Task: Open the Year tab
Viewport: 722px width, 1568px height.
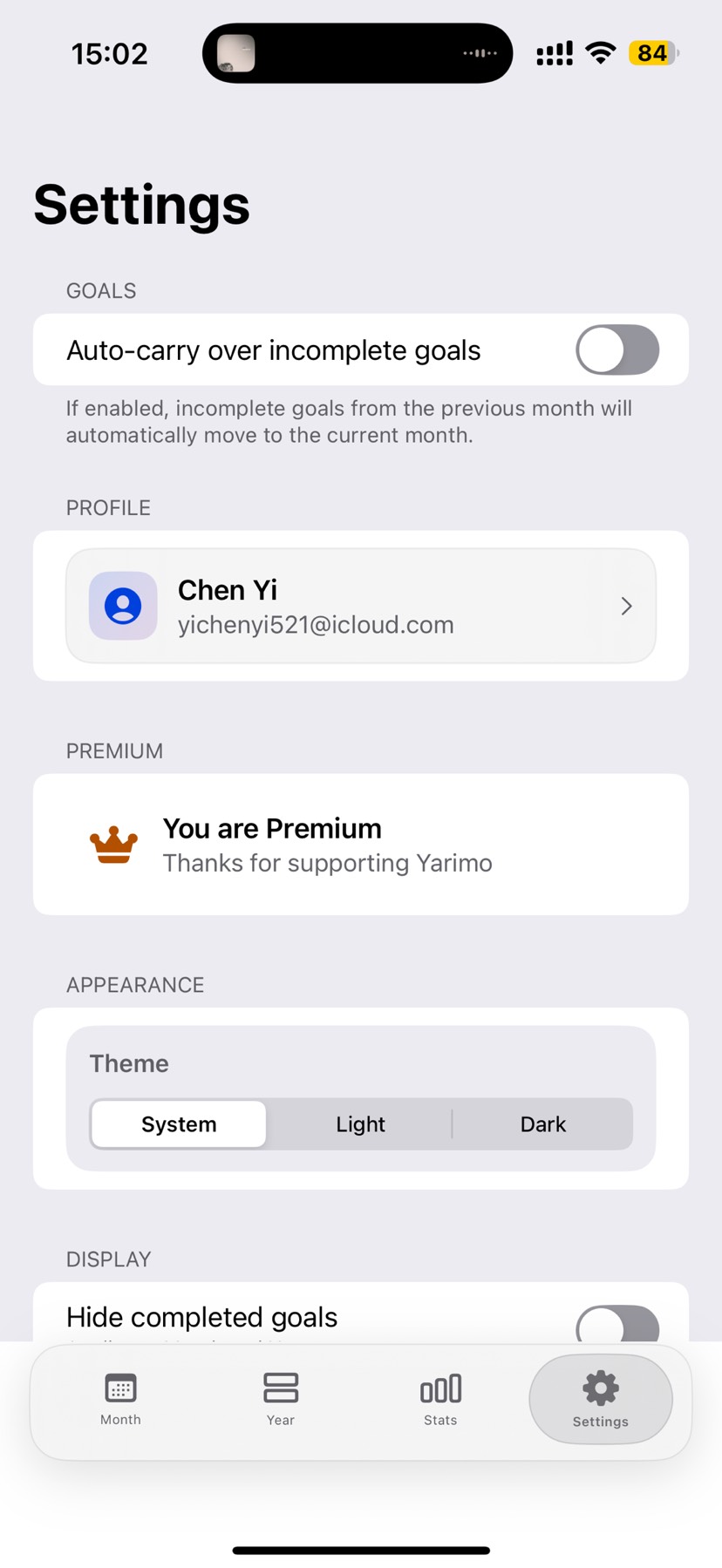Action: coord(280,1398)
